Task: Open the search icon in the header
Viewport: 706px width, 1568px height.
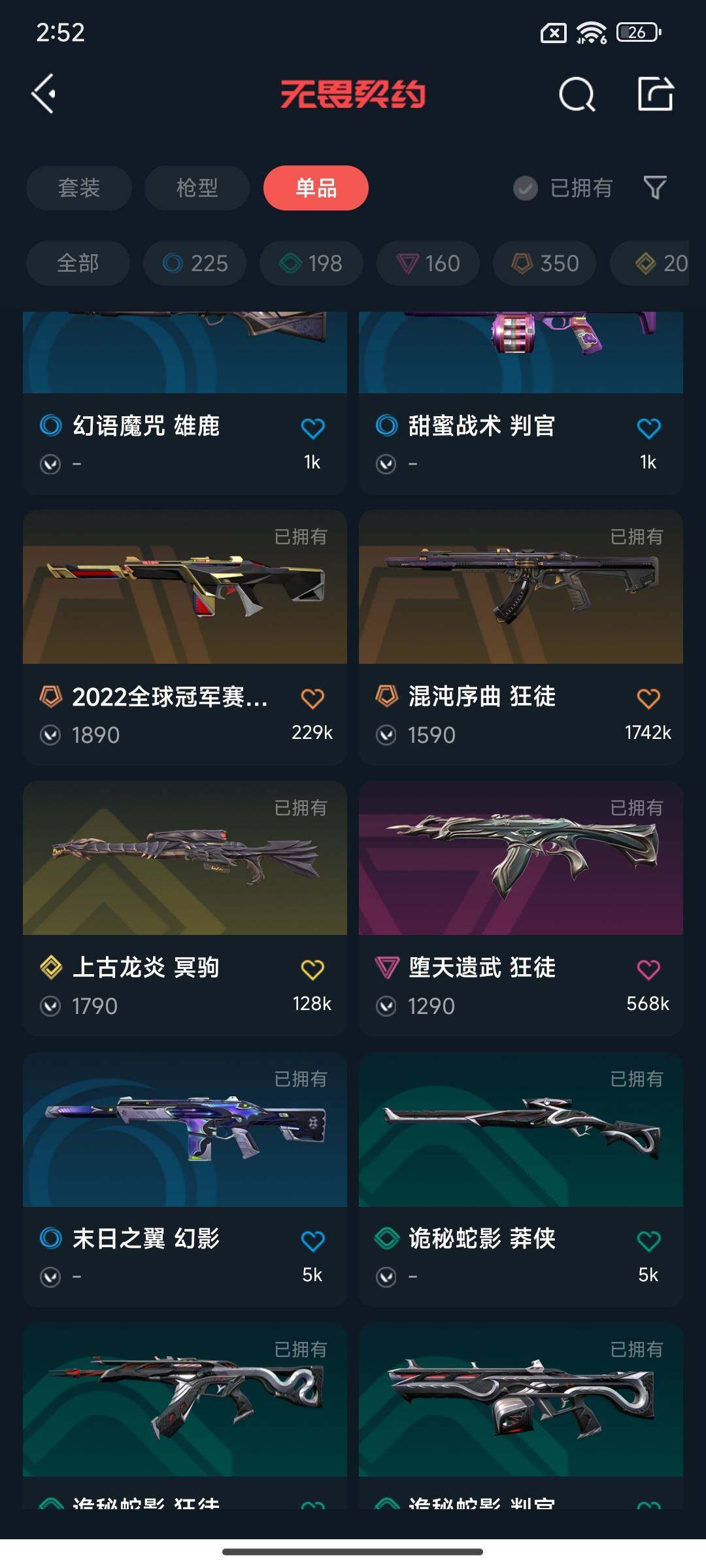Action: click(577, 95)
